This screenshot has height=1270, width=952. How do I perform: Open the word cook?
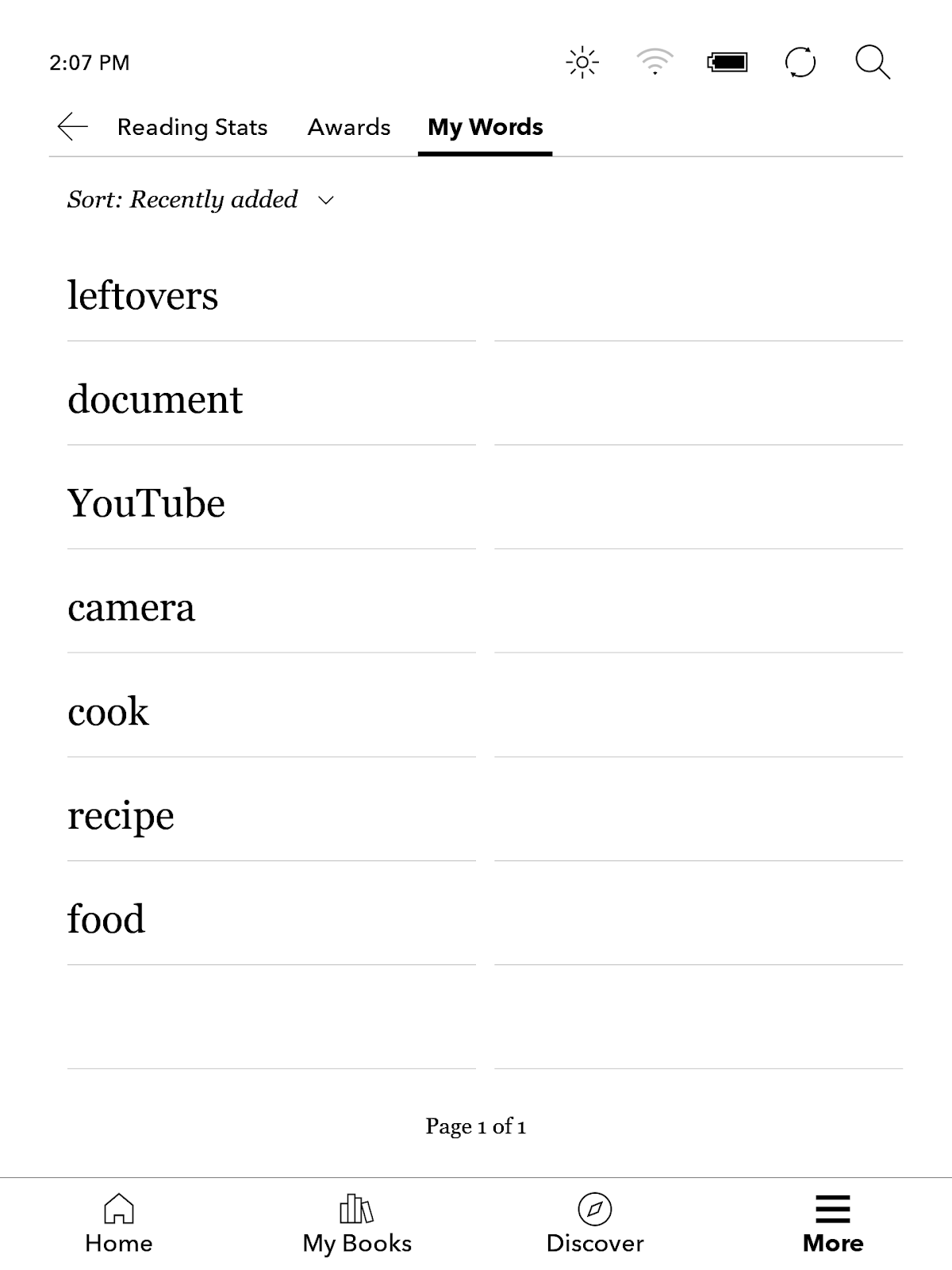pos(108,712)
